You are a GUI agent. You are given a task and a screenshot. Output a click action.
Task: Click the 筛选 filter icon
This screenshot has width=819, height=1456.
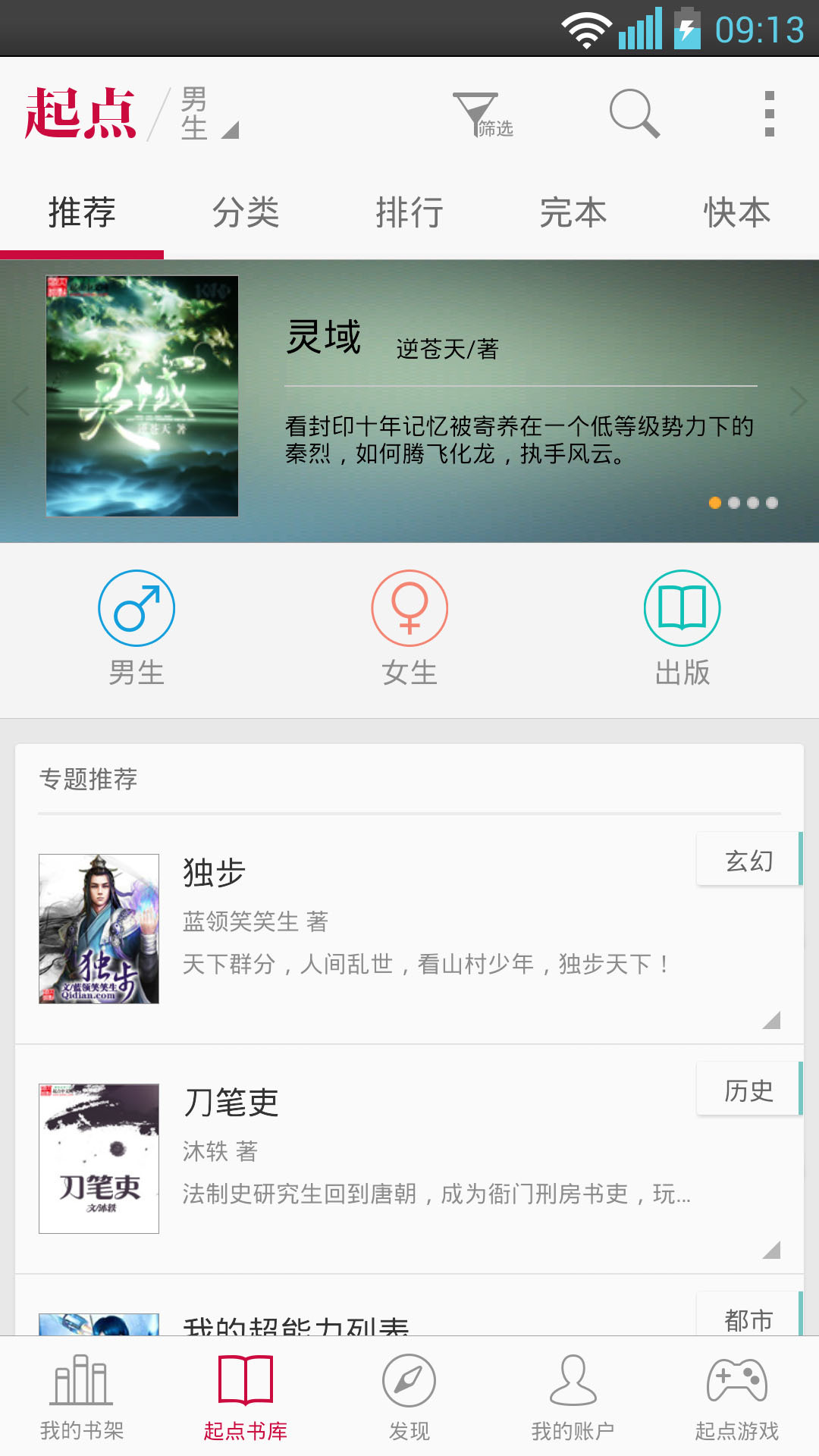[484, 115]
